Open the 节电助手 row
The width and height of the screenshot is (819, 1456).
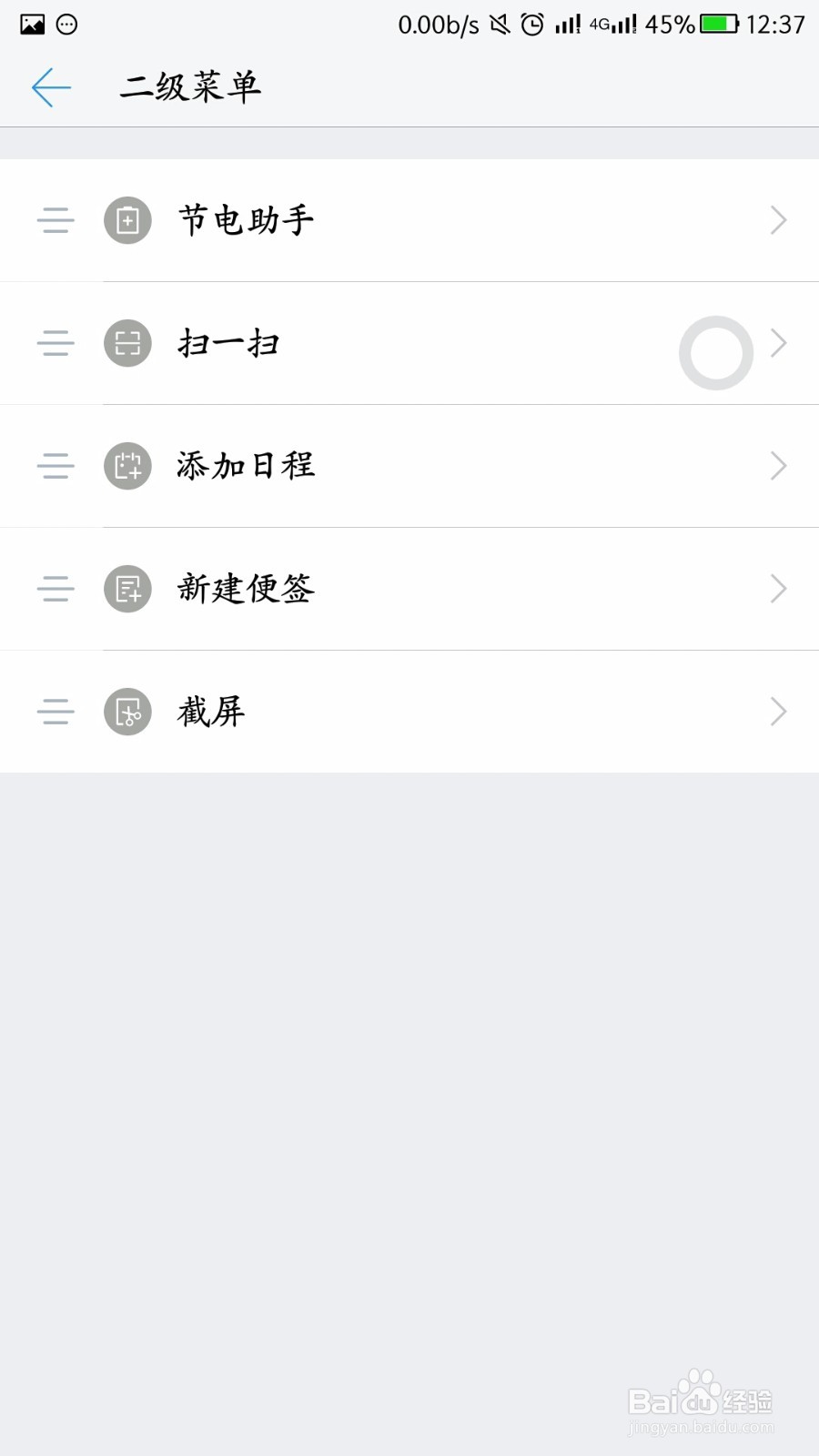409,220
